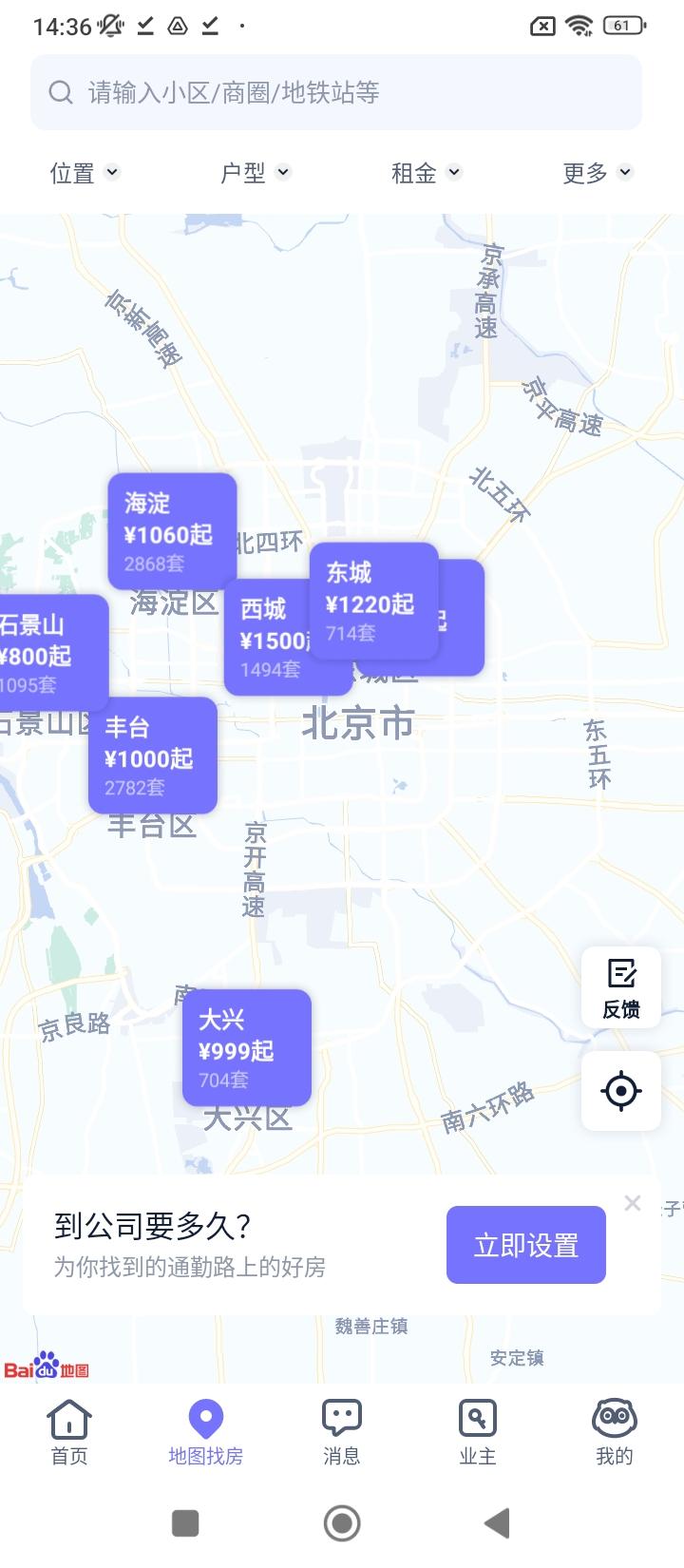Tap the search input field
Image resolution: width=684 pixels, height=1568 pixels.
point(337,91)
